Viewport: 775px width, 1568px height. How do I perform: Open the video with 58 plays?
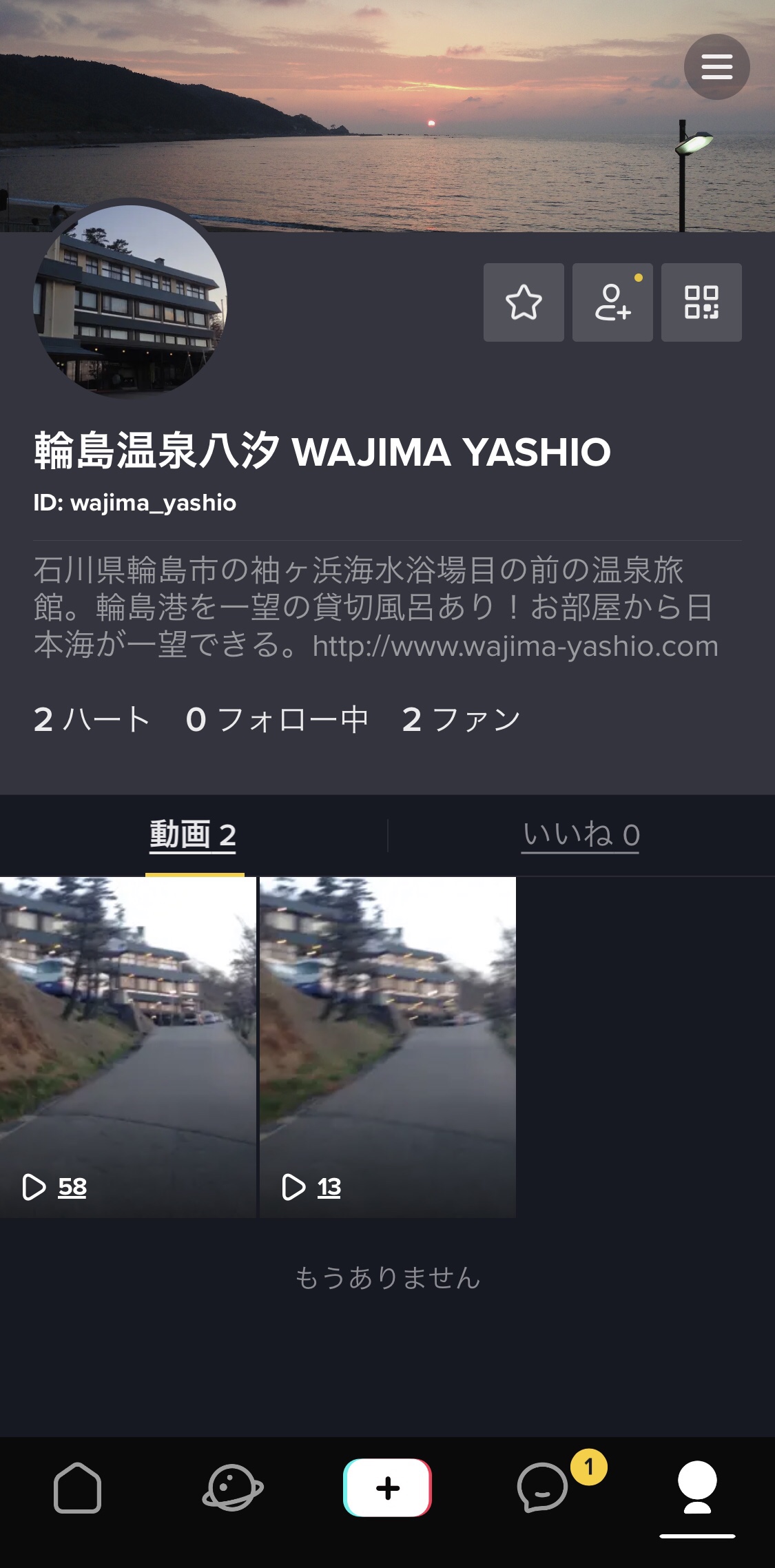(128, 1047)
